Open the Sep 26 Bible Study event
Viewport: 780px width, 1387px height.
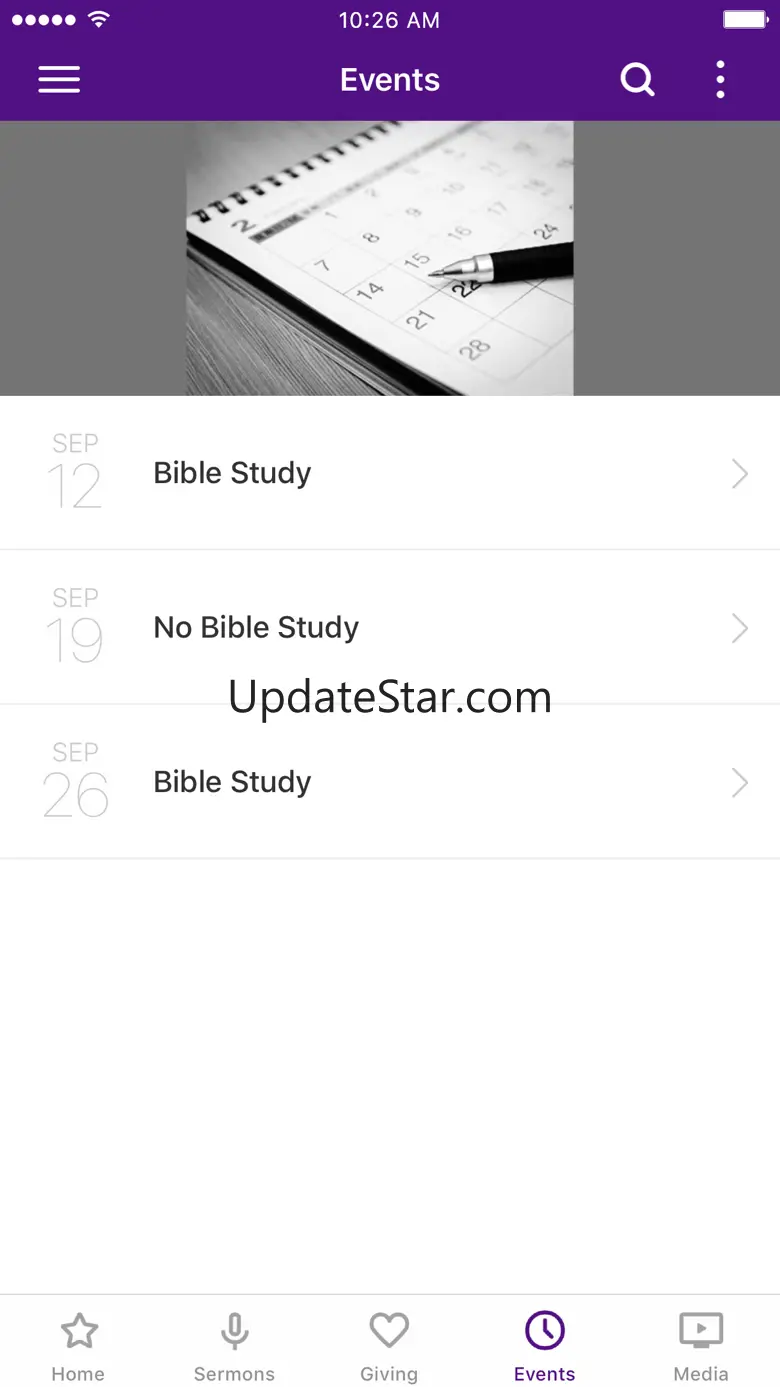tap(390, 781)
